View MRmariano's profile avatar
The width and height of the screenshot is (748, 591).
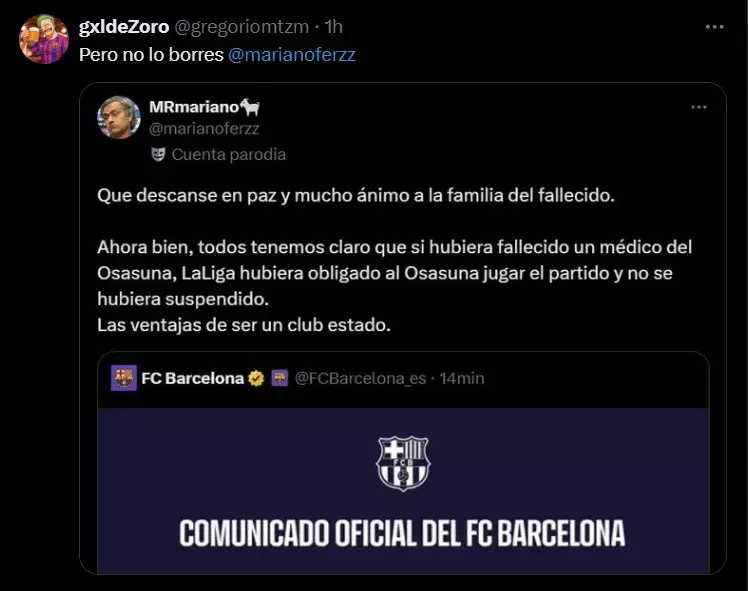[118, 118]
